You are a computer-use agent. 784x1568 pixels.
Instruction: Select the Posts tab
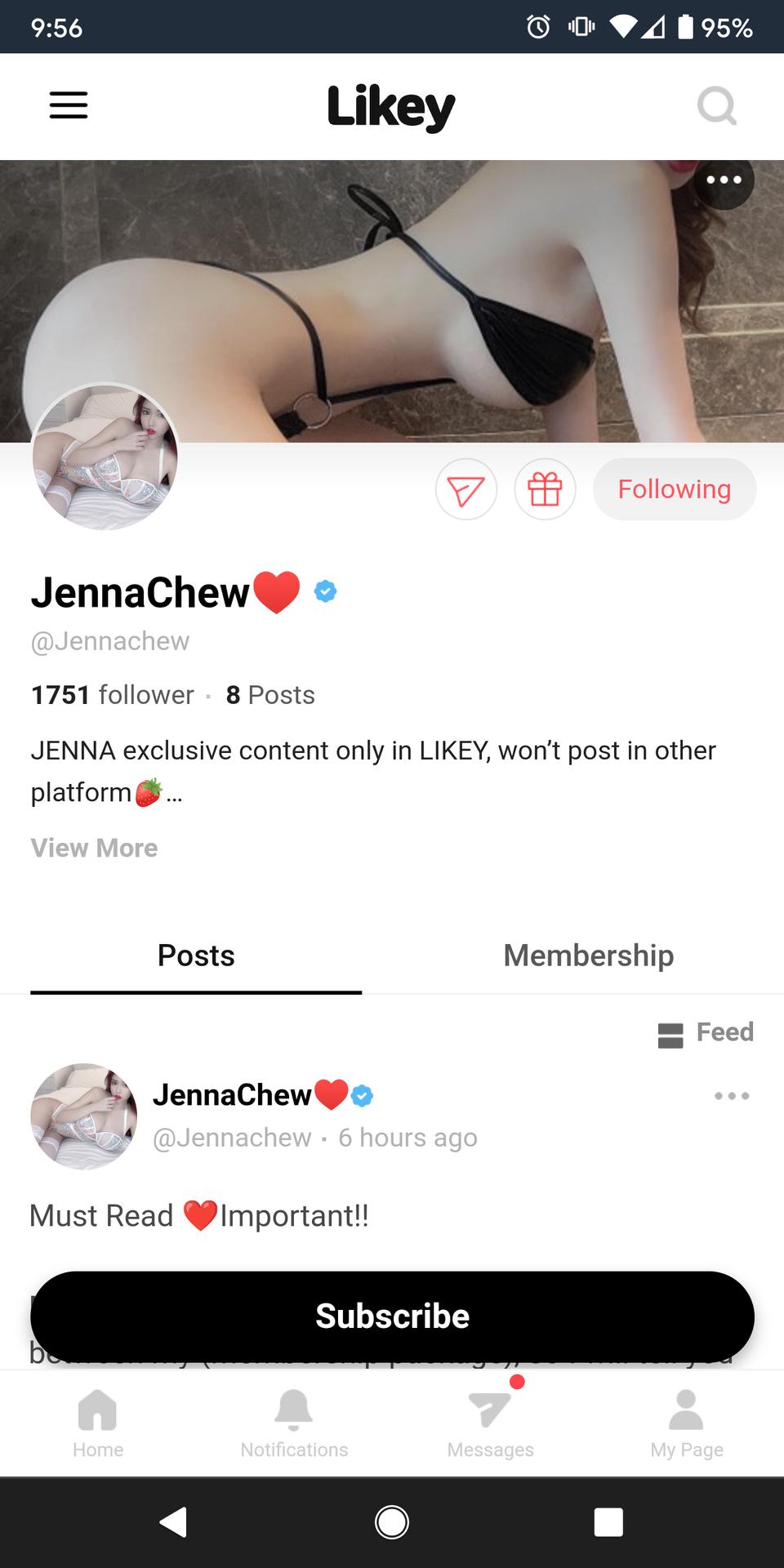click(x=196, y=955)
